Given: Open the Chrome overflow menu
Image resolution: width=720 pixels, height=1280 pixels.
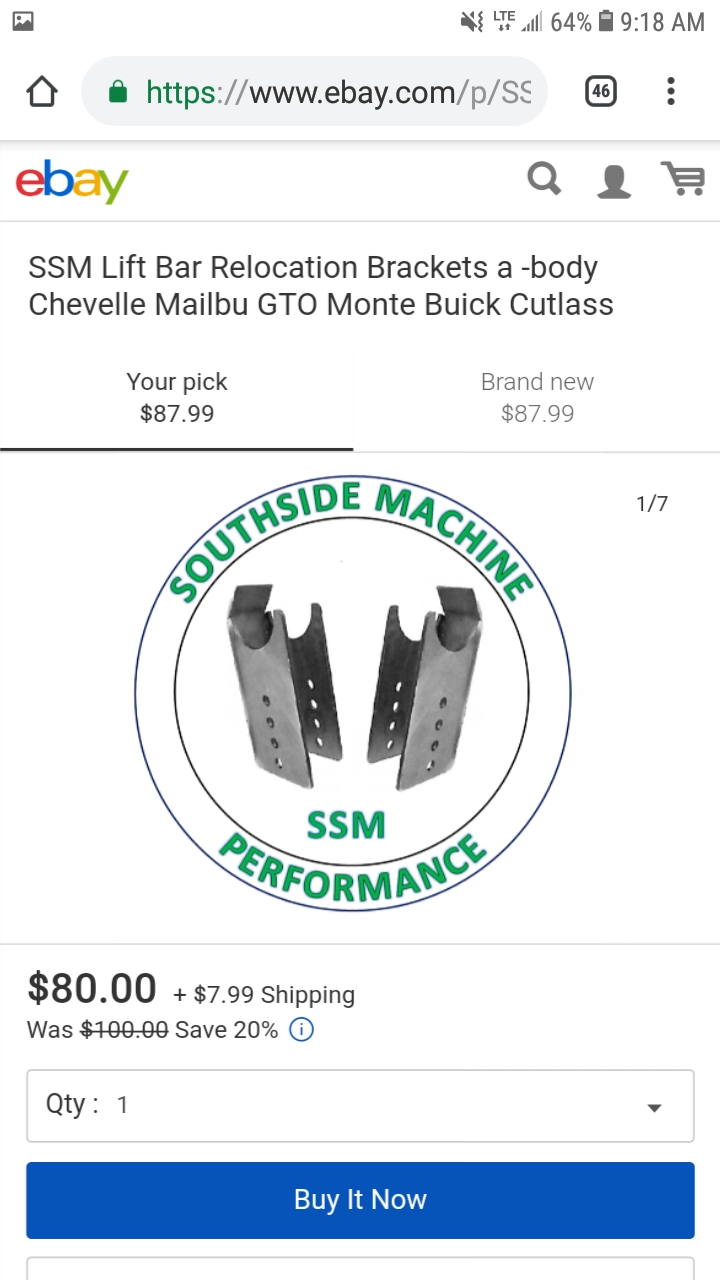Looking at the screenshot, I should coord(671,92).
